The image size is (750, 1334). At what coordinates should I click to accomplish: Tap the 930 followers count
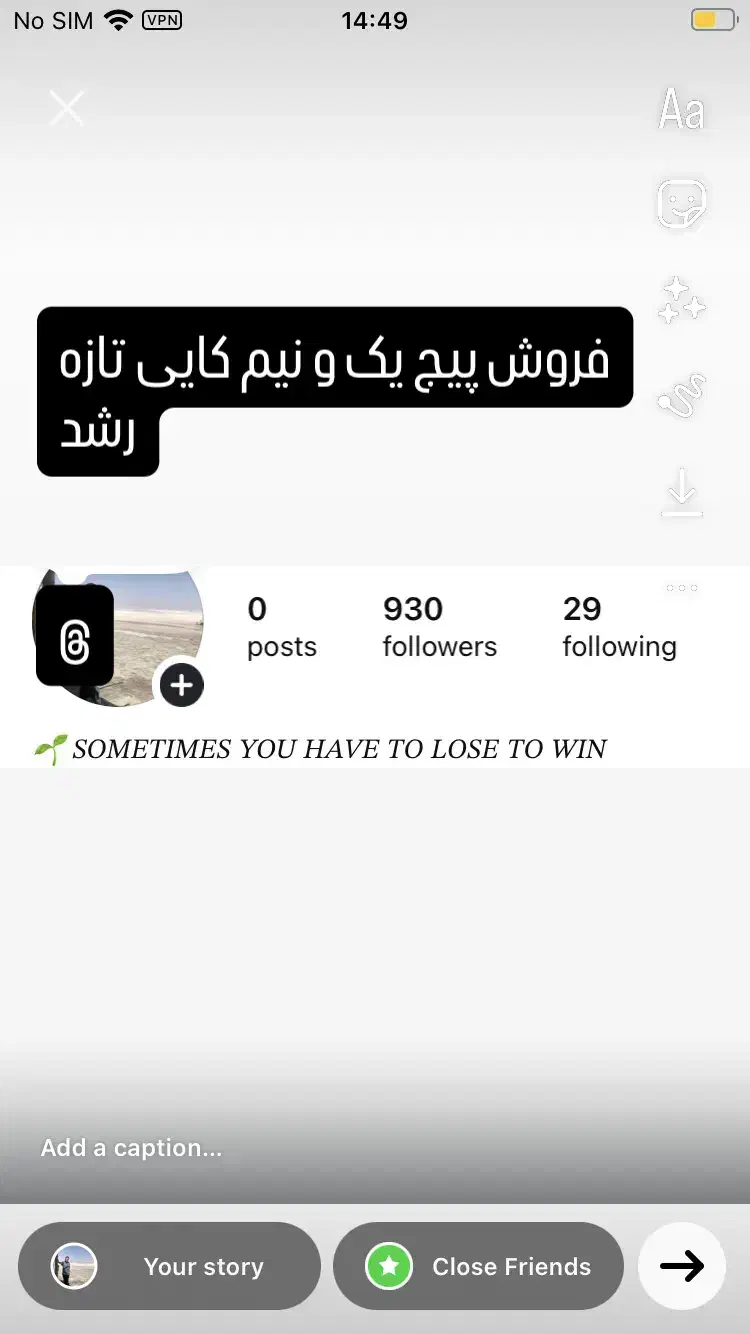point(439,625)
